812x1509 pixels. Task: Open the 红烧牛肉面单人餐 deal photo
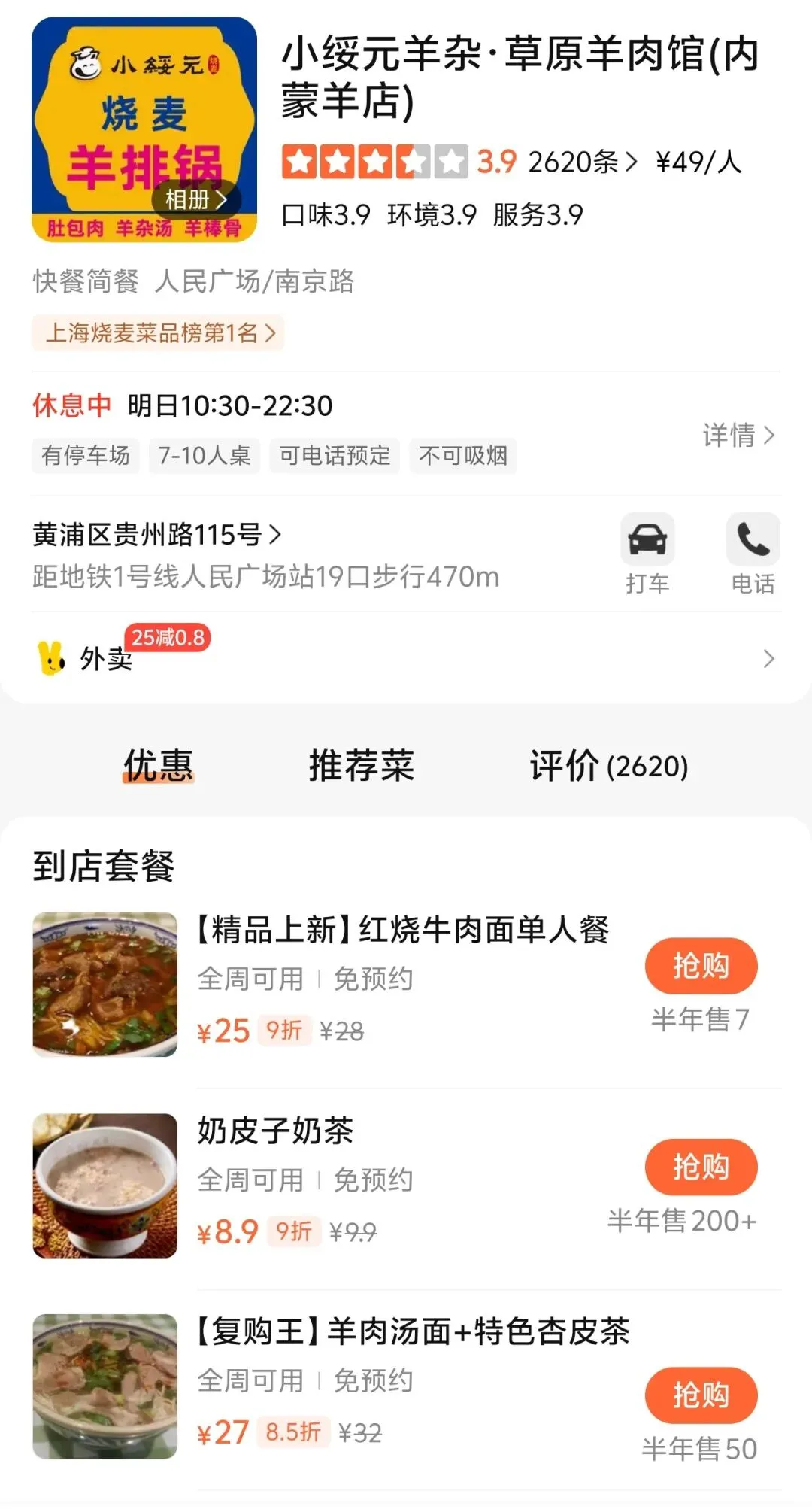(x=105, y=985)
